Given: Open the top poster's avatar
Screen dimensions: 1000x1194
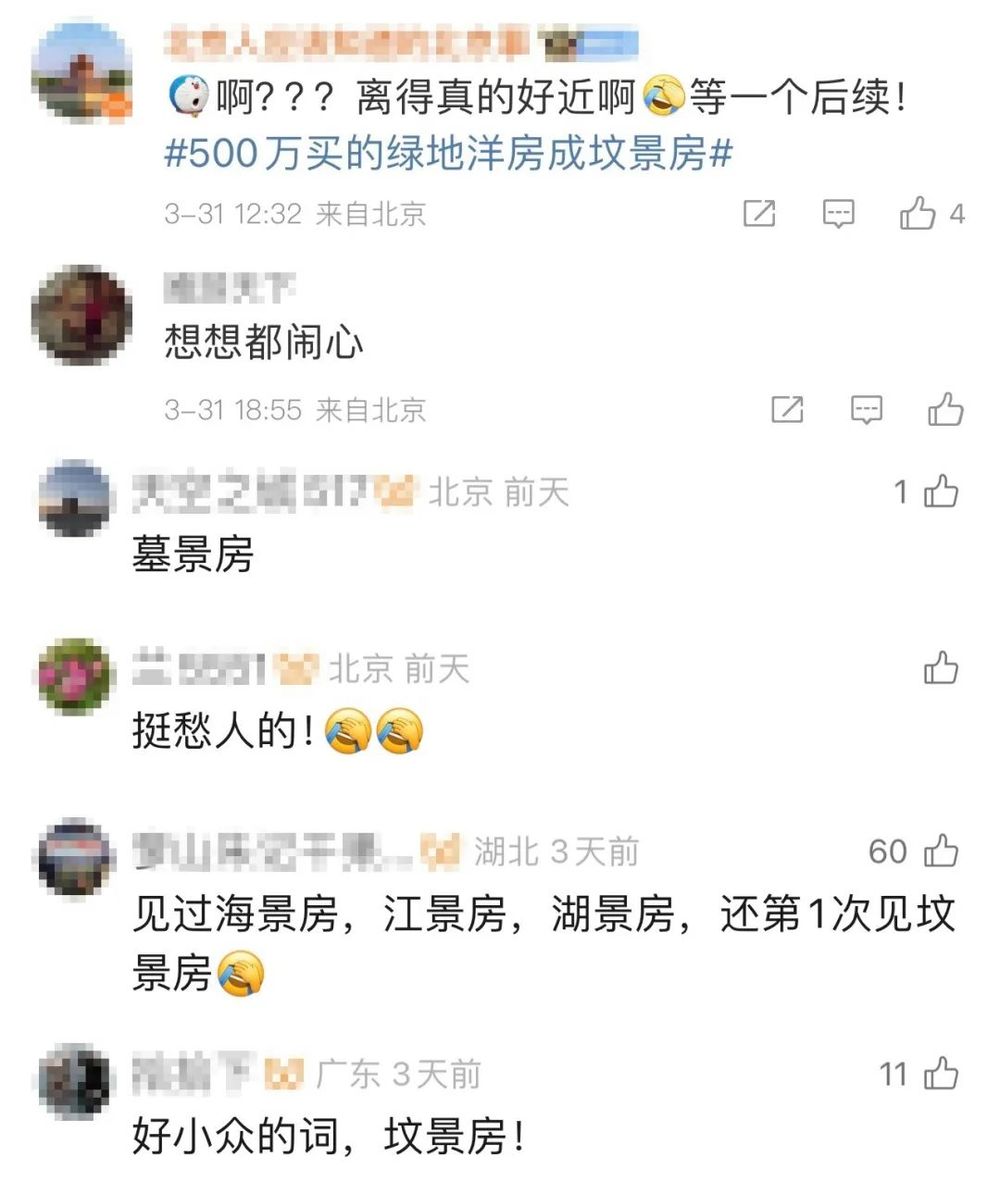Looking at the screenshot, I should pyautogui.click(x=82, y=68).
